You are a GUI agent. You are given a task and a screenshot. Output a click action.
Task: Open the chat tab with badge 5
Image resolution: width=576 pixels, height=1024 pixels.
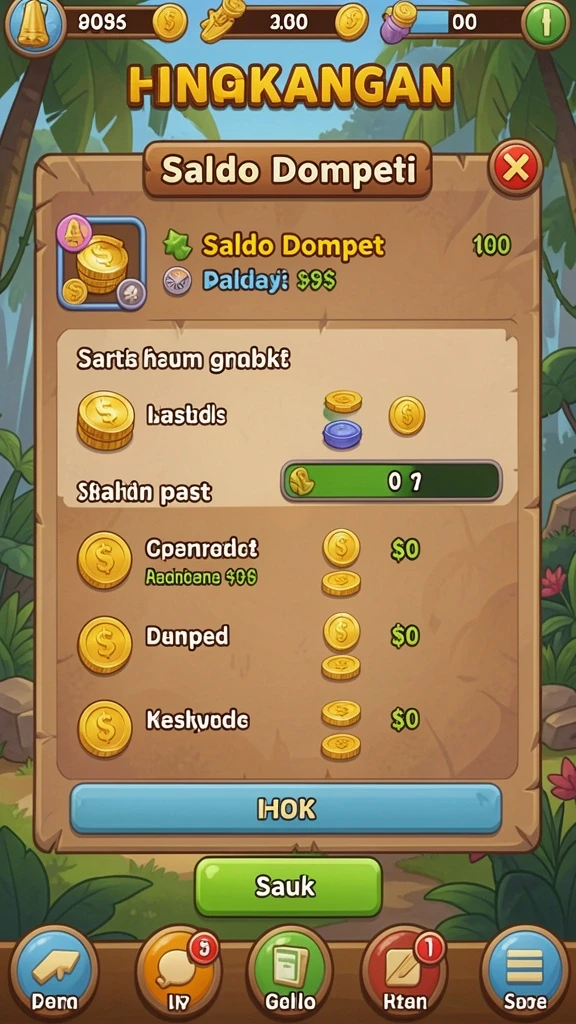(x=178, y=973)
